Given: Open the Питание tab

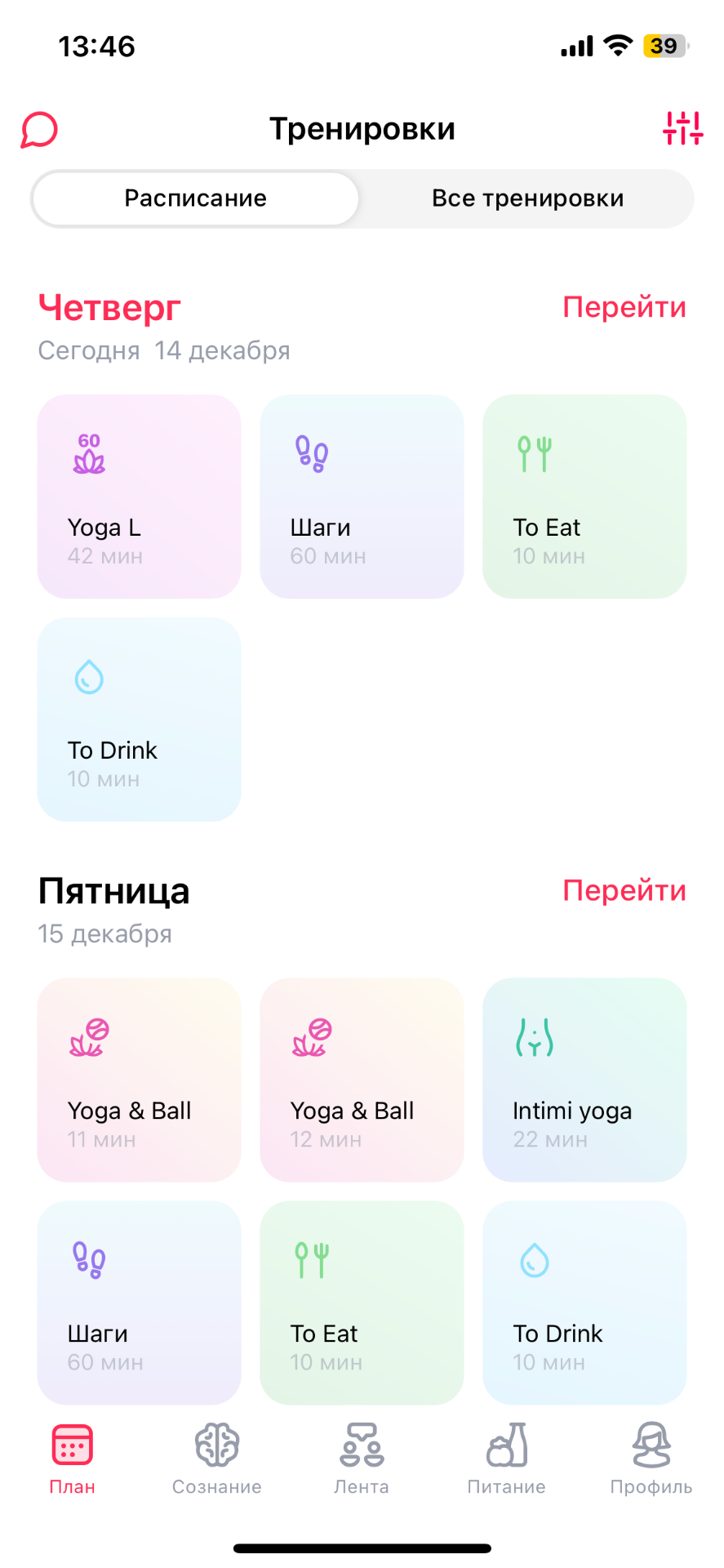Looking at the screenshot, I should tap(506, 1458).
